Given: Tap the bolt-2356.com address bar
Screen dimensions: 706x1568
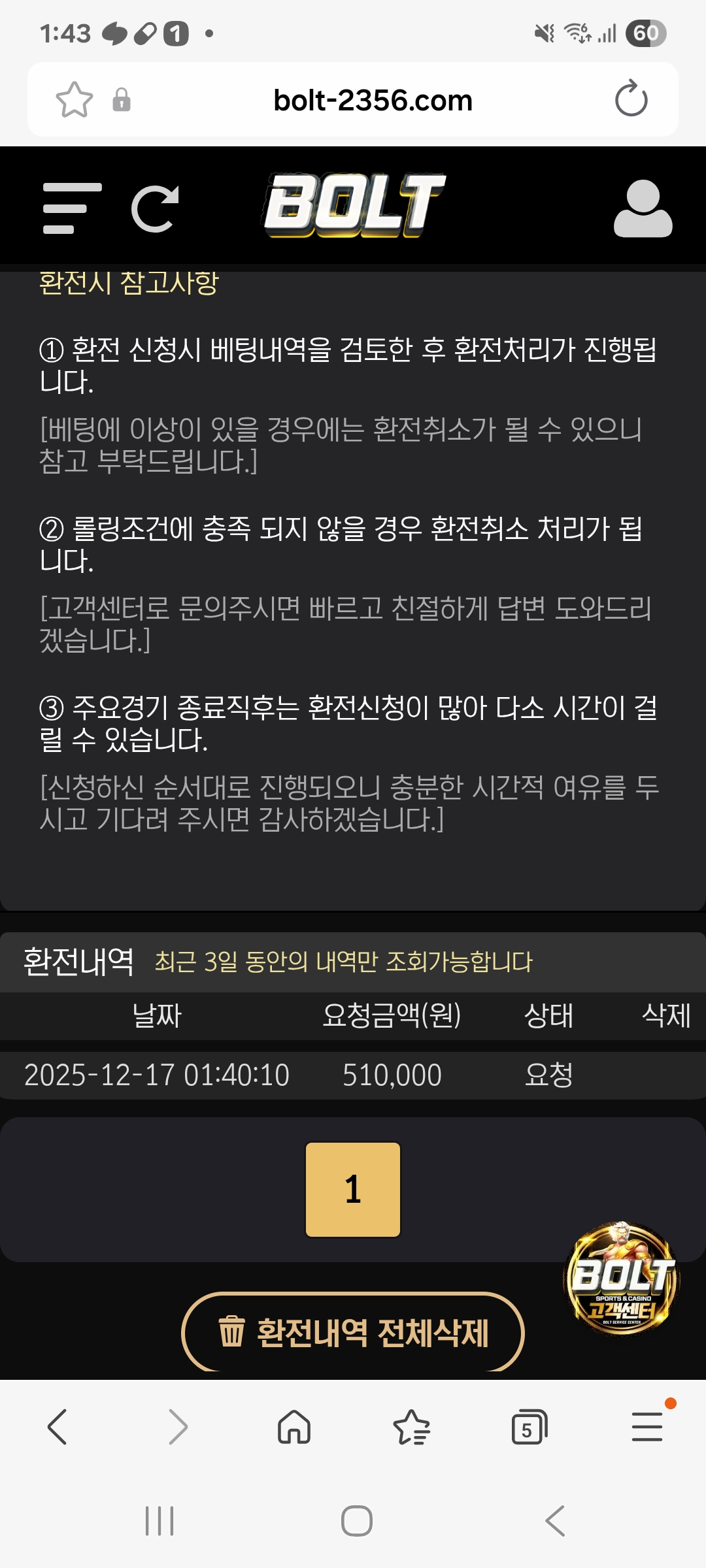Looking at the screenshot, I should coord(373,101).
